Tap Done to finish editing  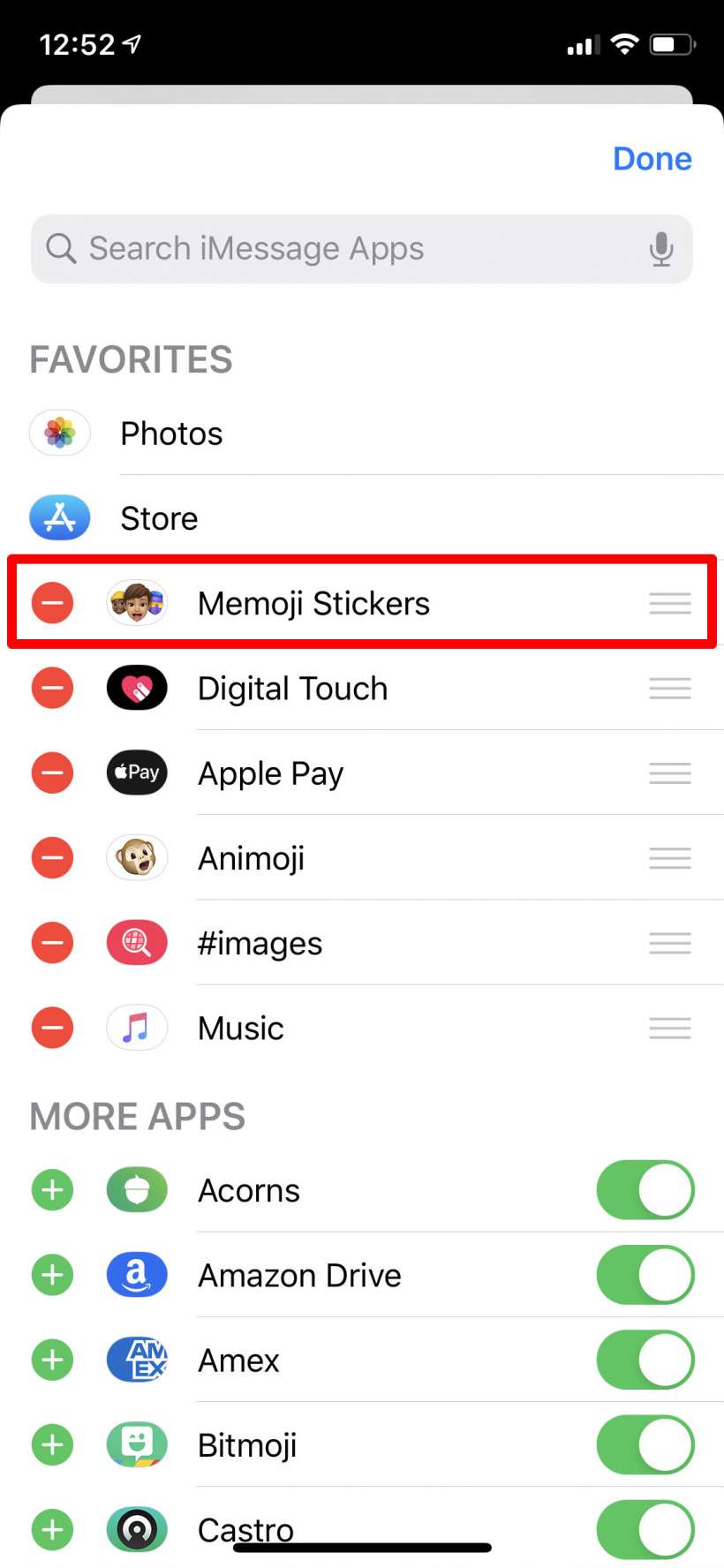click(x=652, y=159)
